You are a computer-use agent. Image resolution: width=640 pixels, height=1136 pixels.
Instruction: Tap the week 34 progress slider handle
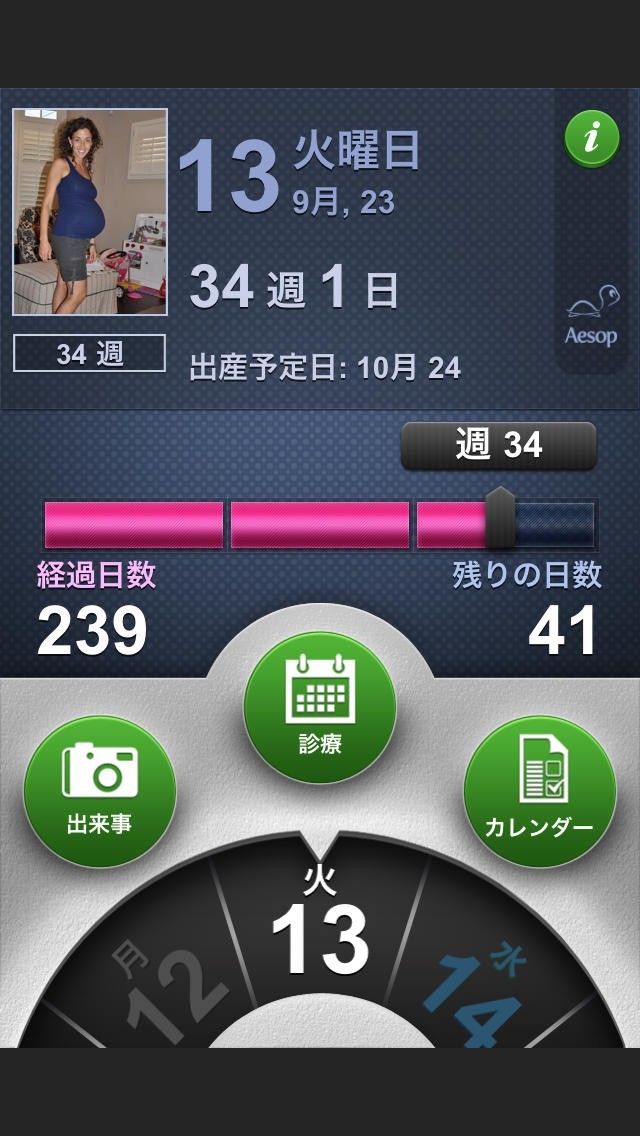(499, 519)
